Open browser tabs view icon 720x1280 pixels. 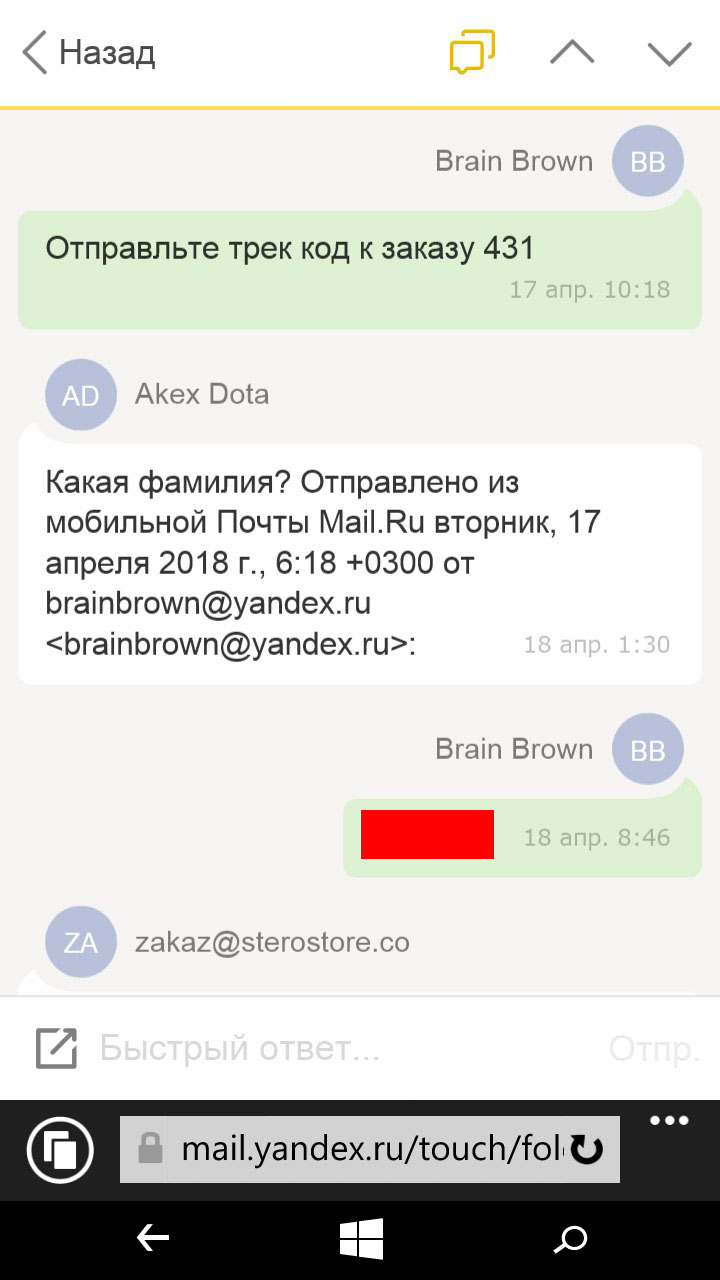point(60,1149)
